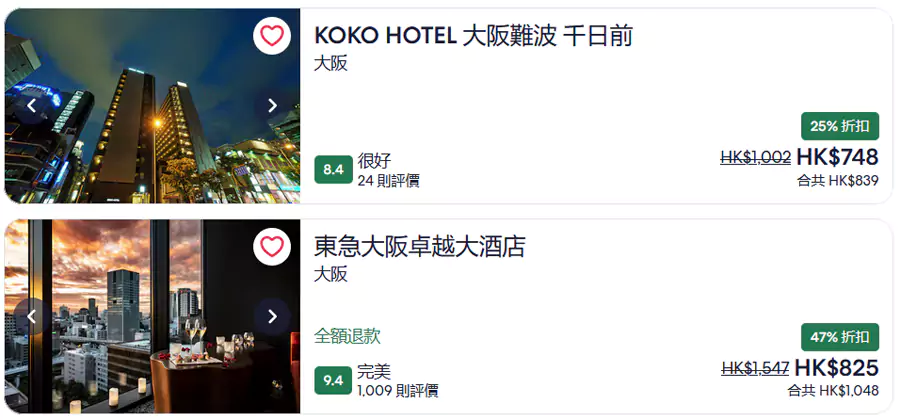Favorite 東急大阪卓越大酒店 with the heart icon

pyautogui.click(x=272, y=246)
